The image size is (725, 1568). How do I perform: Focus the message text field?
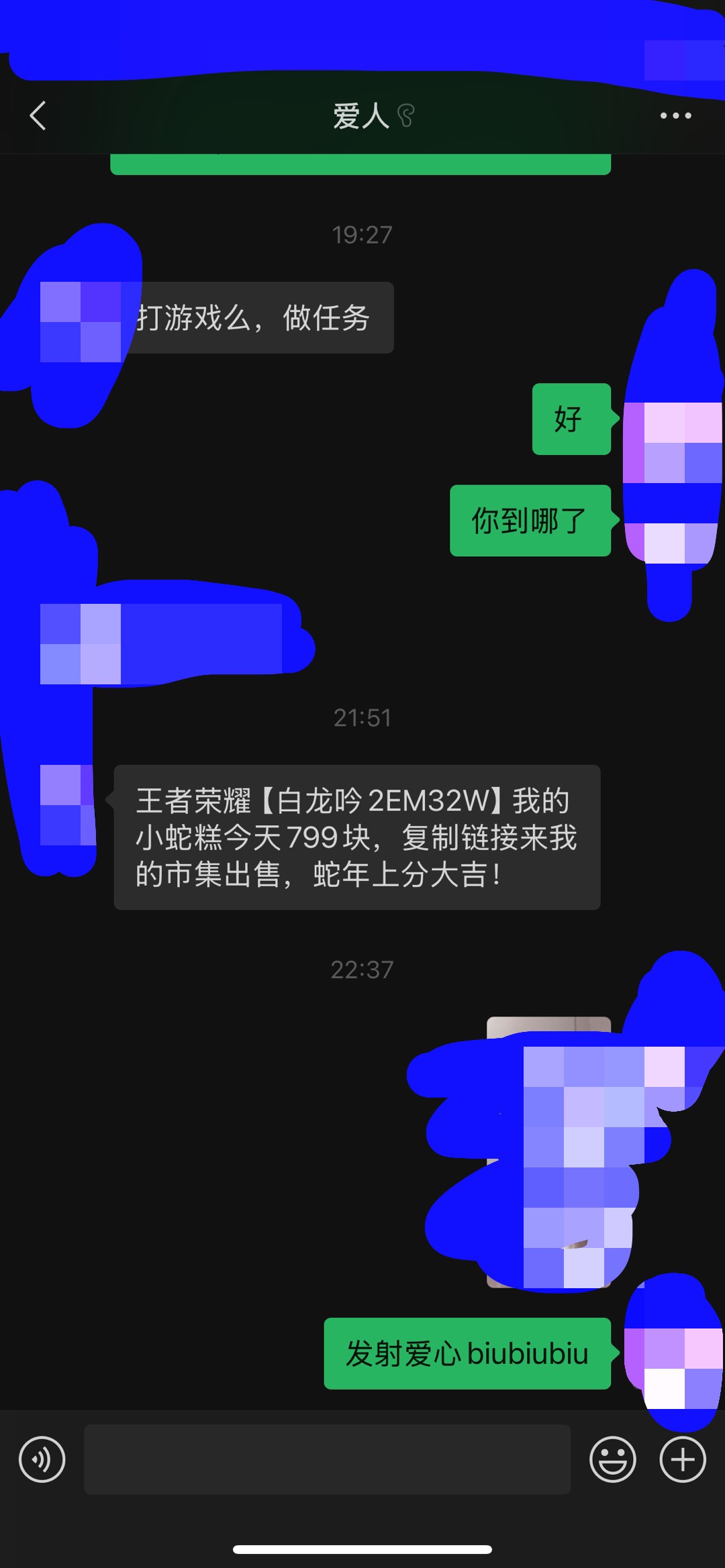(327, 1459)
